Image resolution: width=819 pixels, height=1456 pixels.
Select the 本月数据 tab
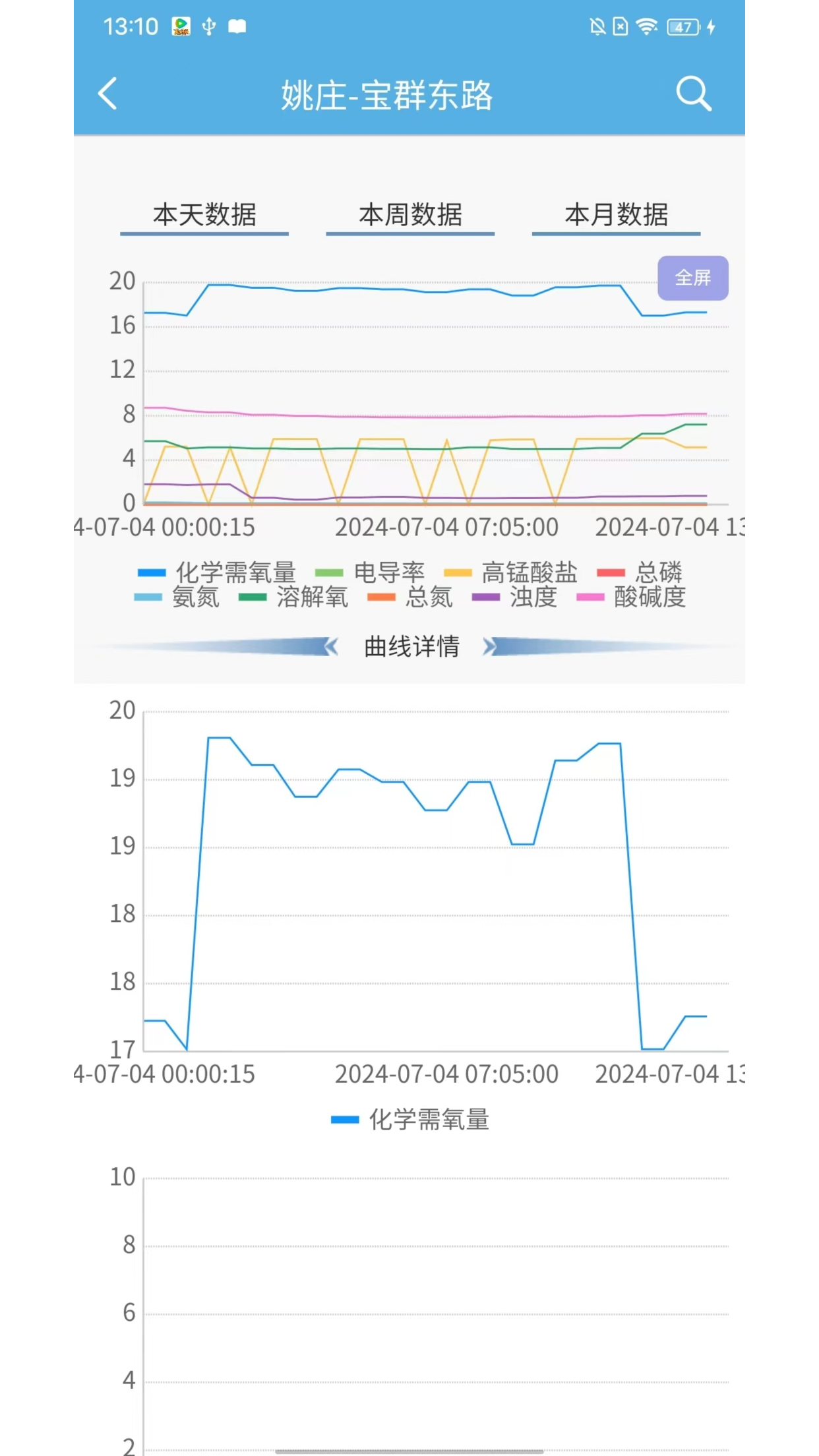[x=617, y=215]
